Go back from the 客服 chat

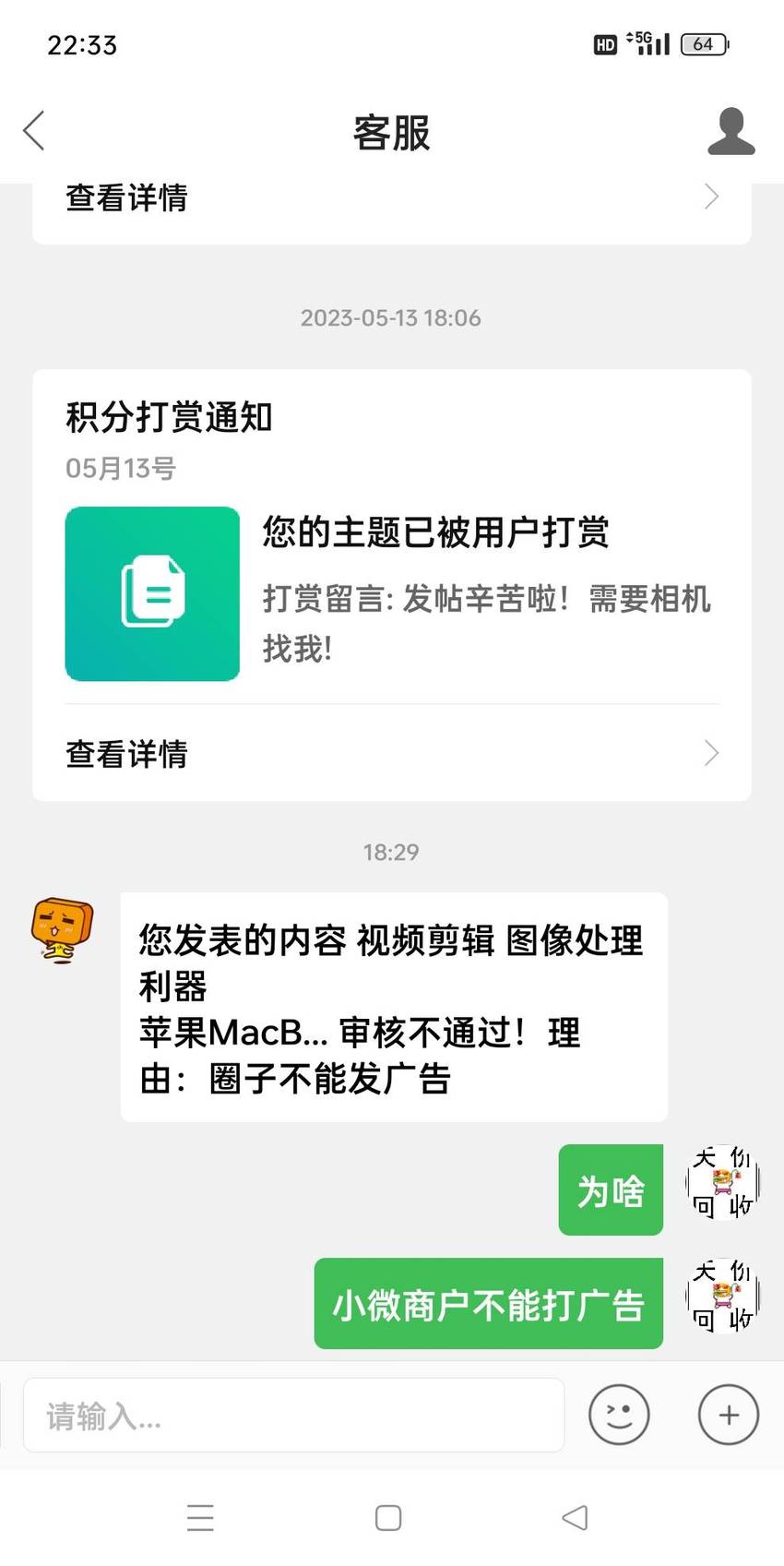point(34,131)
